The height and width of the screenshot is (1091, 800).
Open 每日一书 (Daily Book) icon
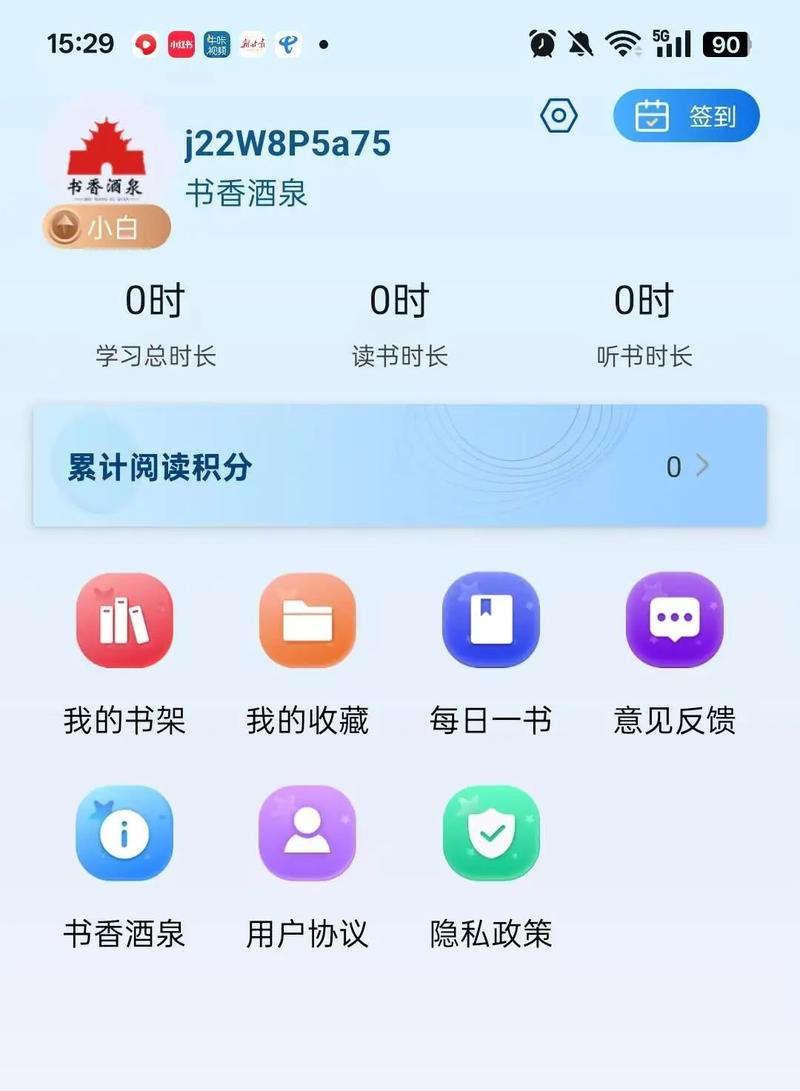click(x=490, y=620)
